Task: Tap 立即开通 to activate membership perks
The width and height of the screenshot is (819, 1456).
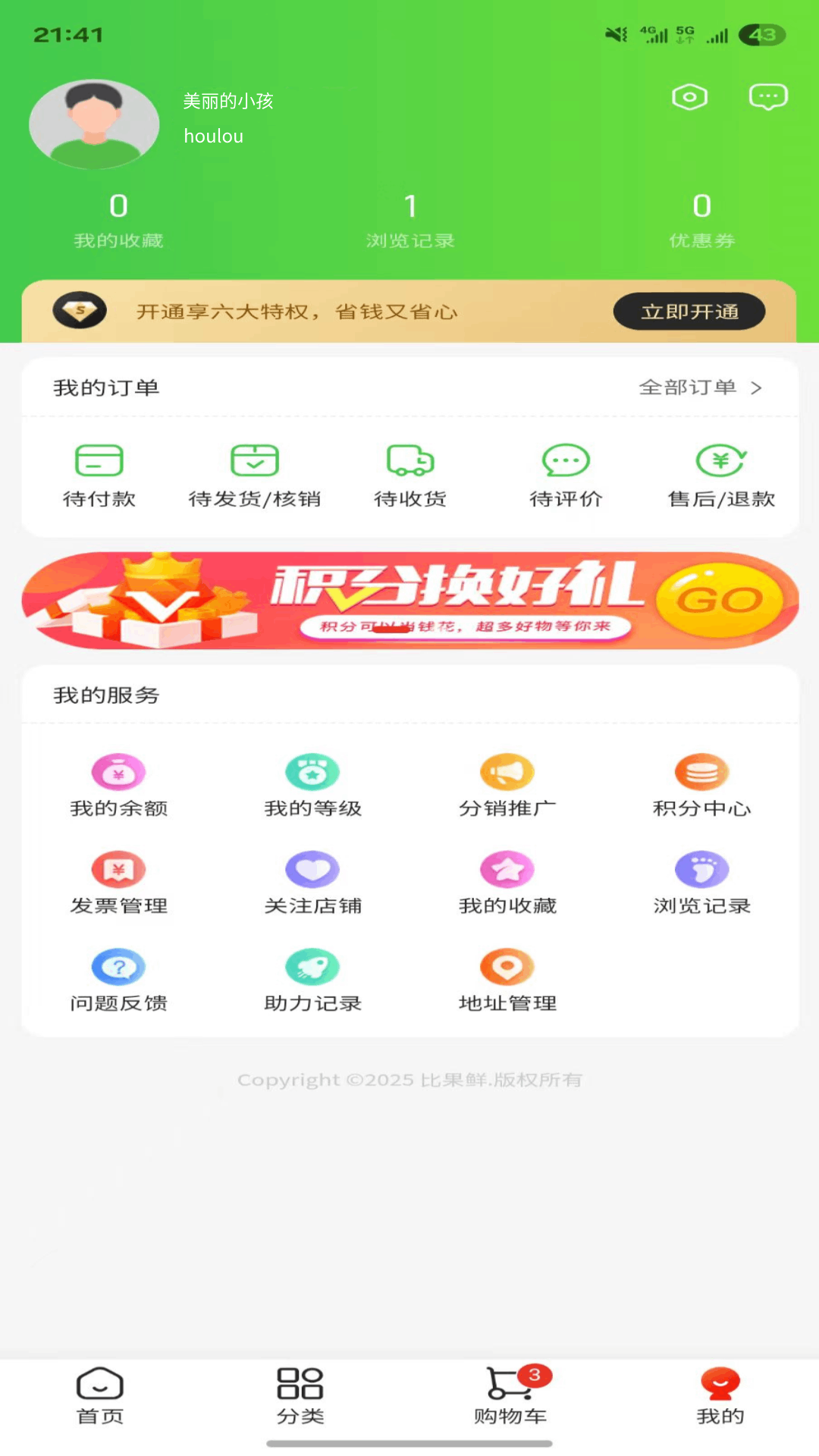Action: click(689, 311)
